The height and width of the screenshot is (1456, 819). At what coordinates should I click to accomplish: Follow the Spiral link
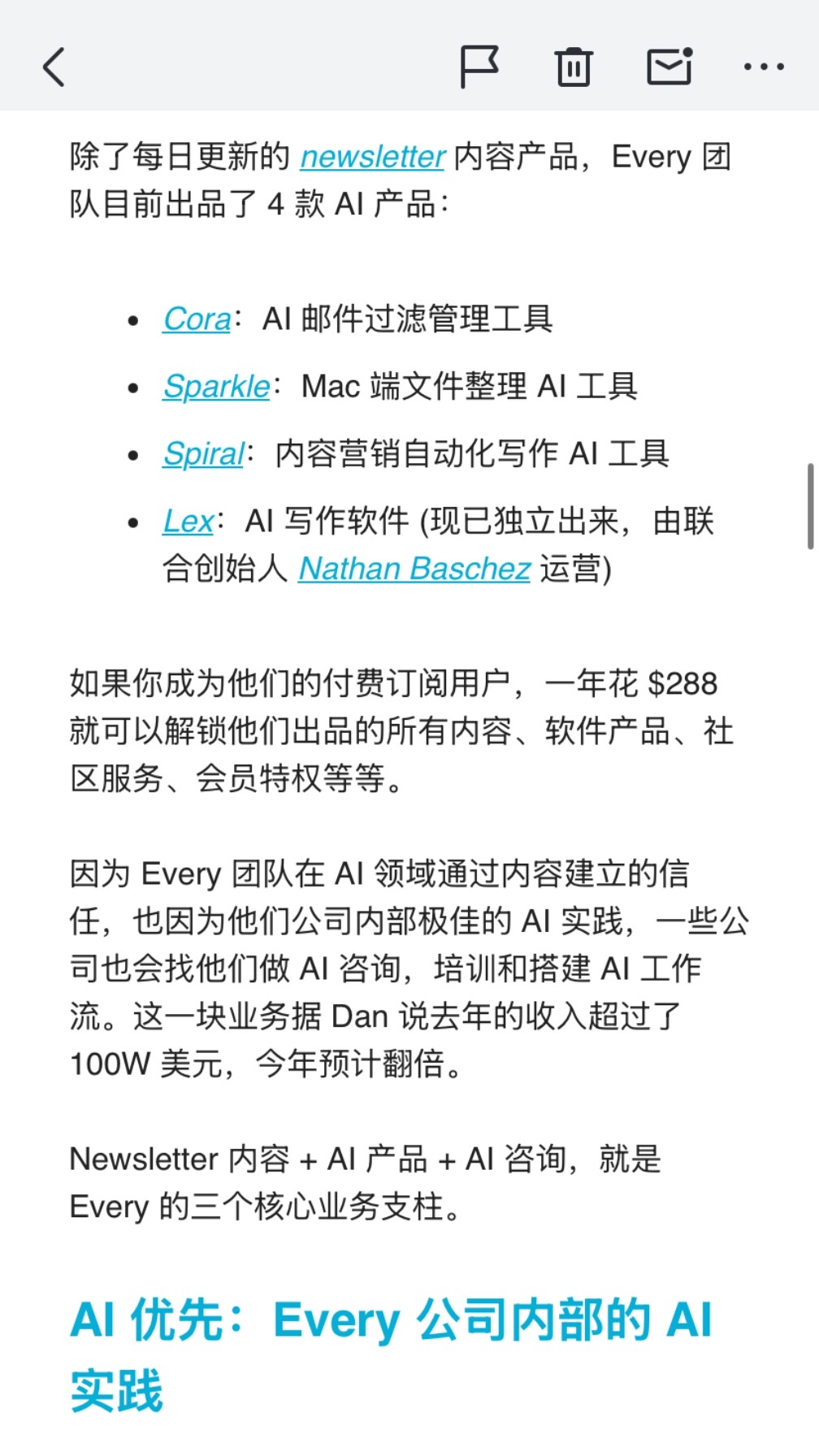[203, 453]
